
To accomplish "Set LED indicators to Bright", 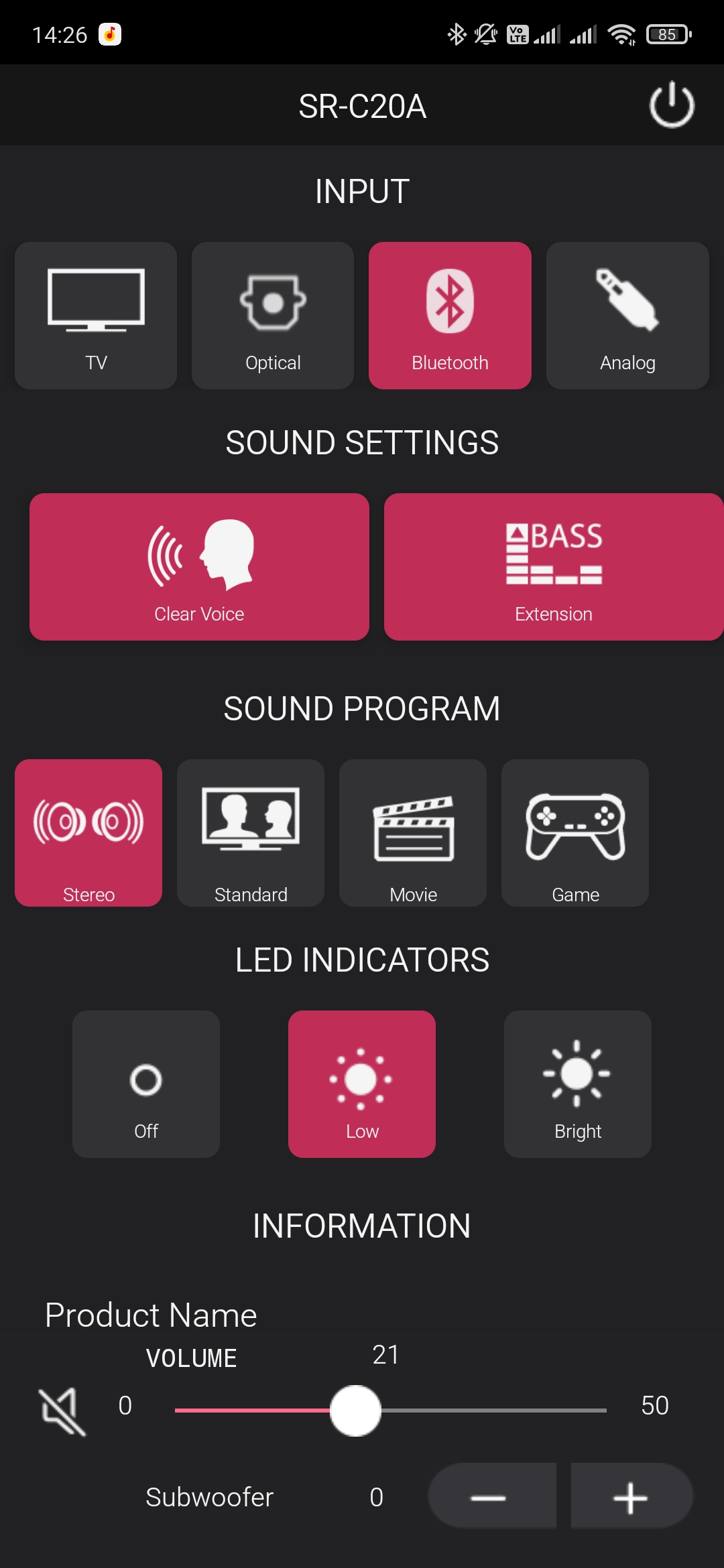I will click(x=578, y=1084).
